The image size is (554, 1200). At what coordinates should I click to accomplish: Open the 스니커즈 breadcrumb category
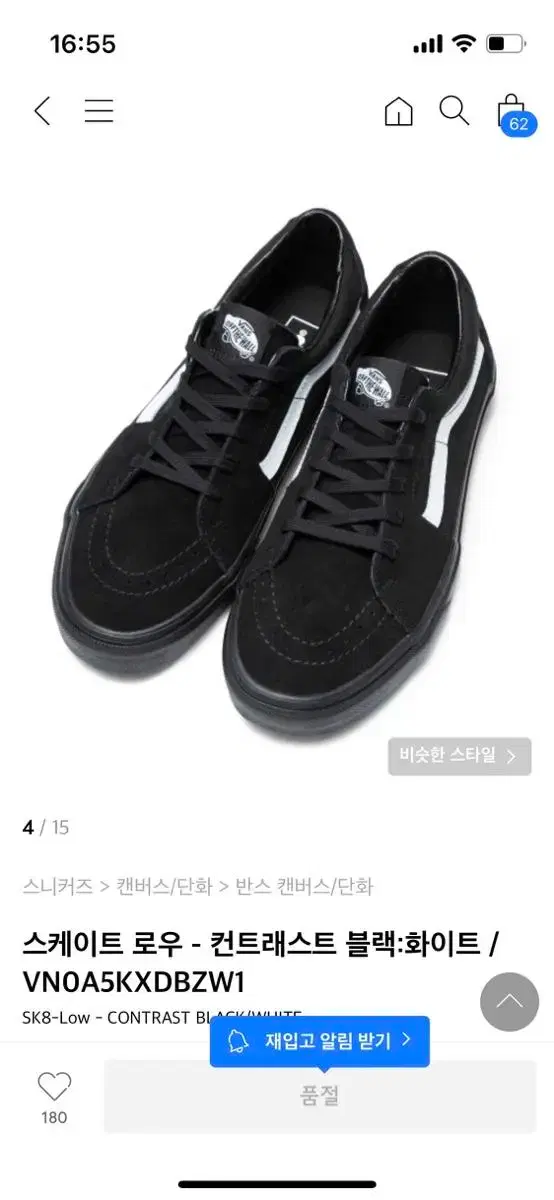click(x=57, y=886)
